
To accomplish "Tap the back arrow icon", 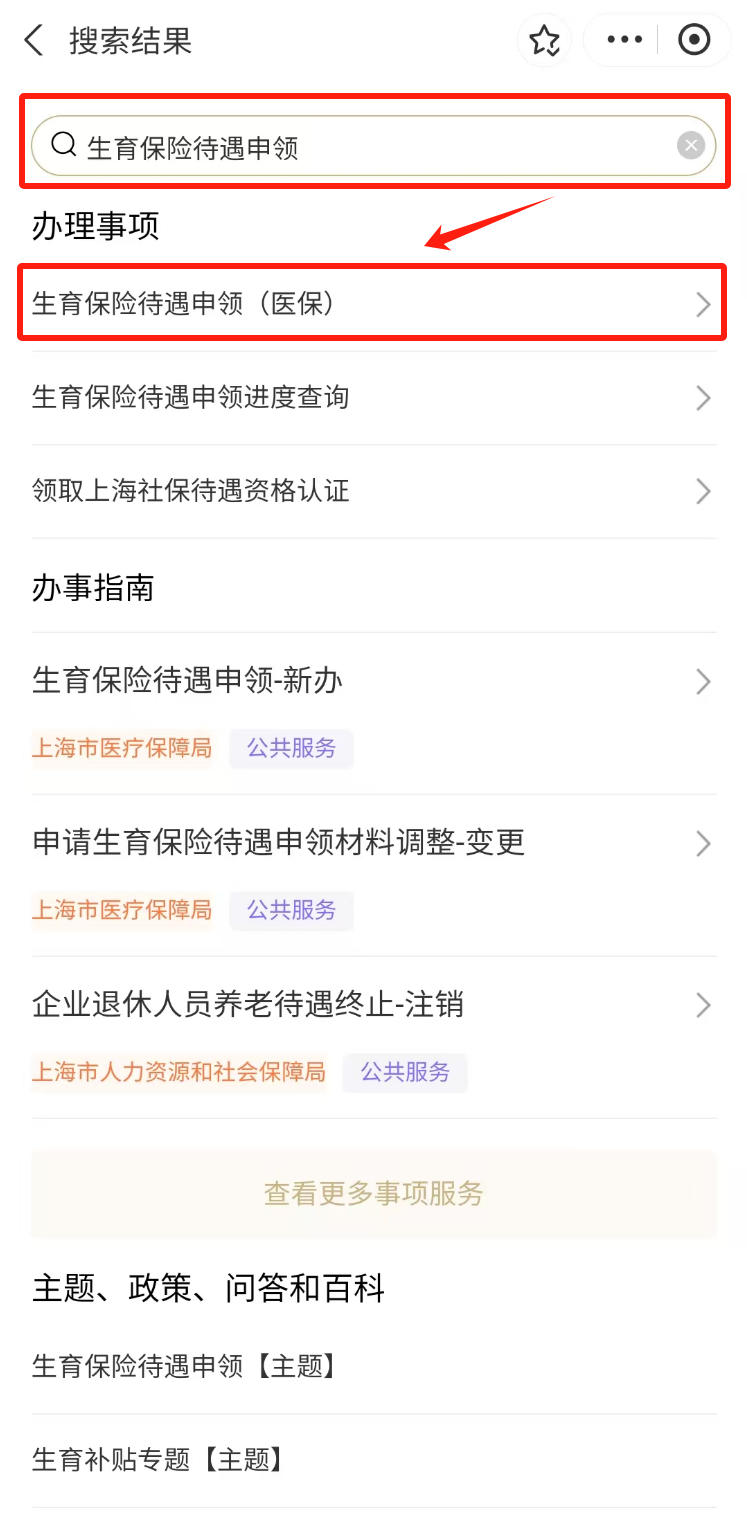I will pos(33,40).
